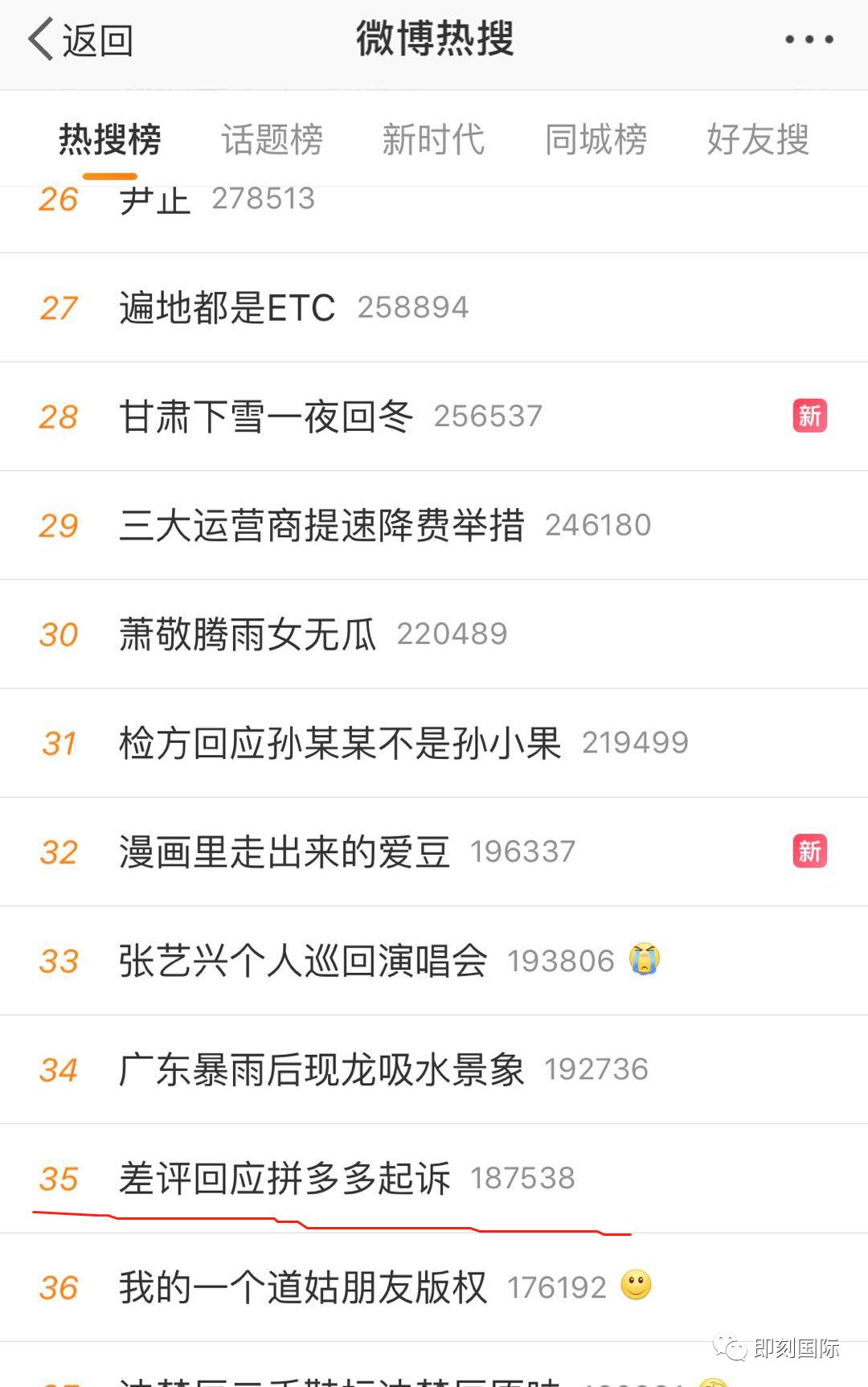This screenshot has width=868, height=1387.
Task: Click the heat count 220489 next to rank 30
Action: click(452, 634)
